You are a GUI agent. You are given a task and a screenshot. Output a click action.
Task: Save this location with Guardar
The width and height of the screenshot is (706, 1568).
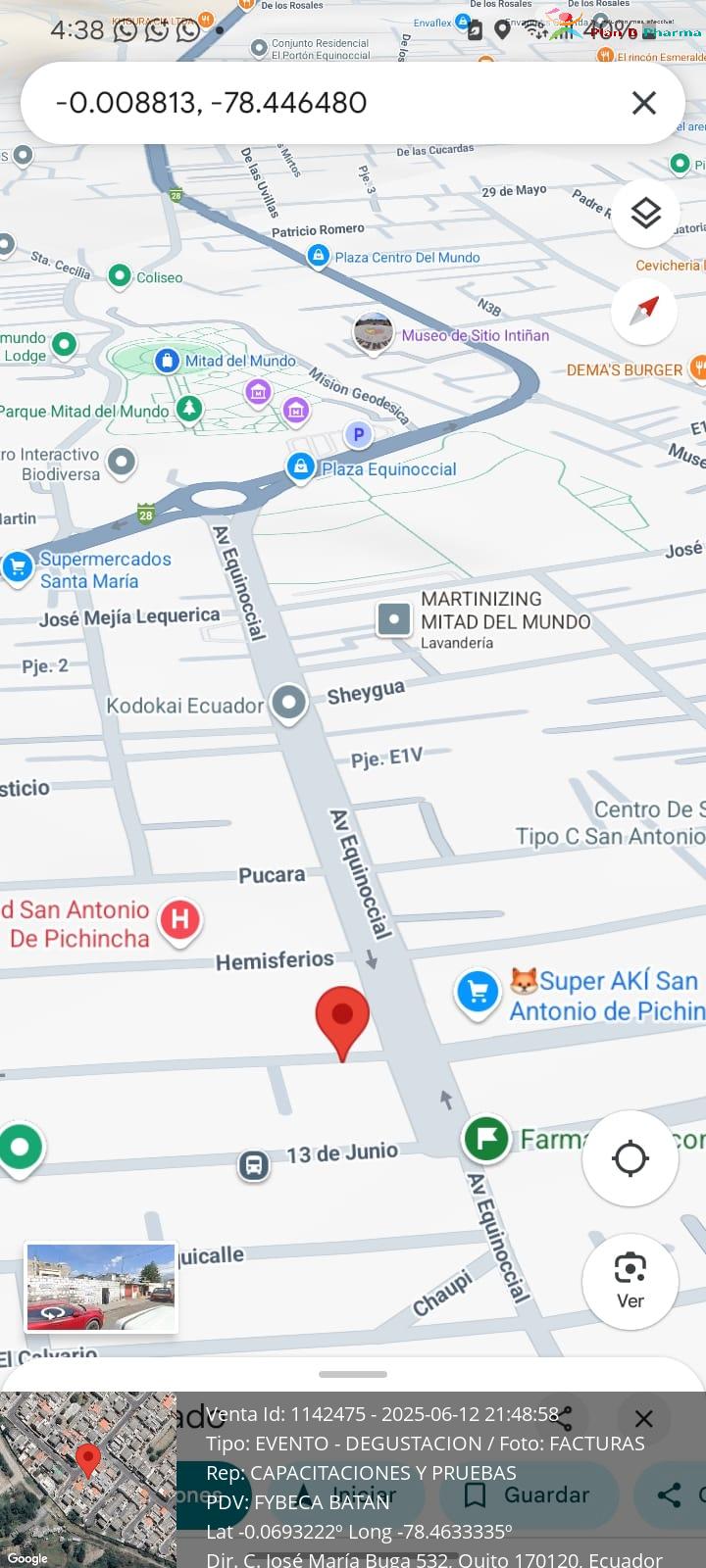click(529, 1494)
